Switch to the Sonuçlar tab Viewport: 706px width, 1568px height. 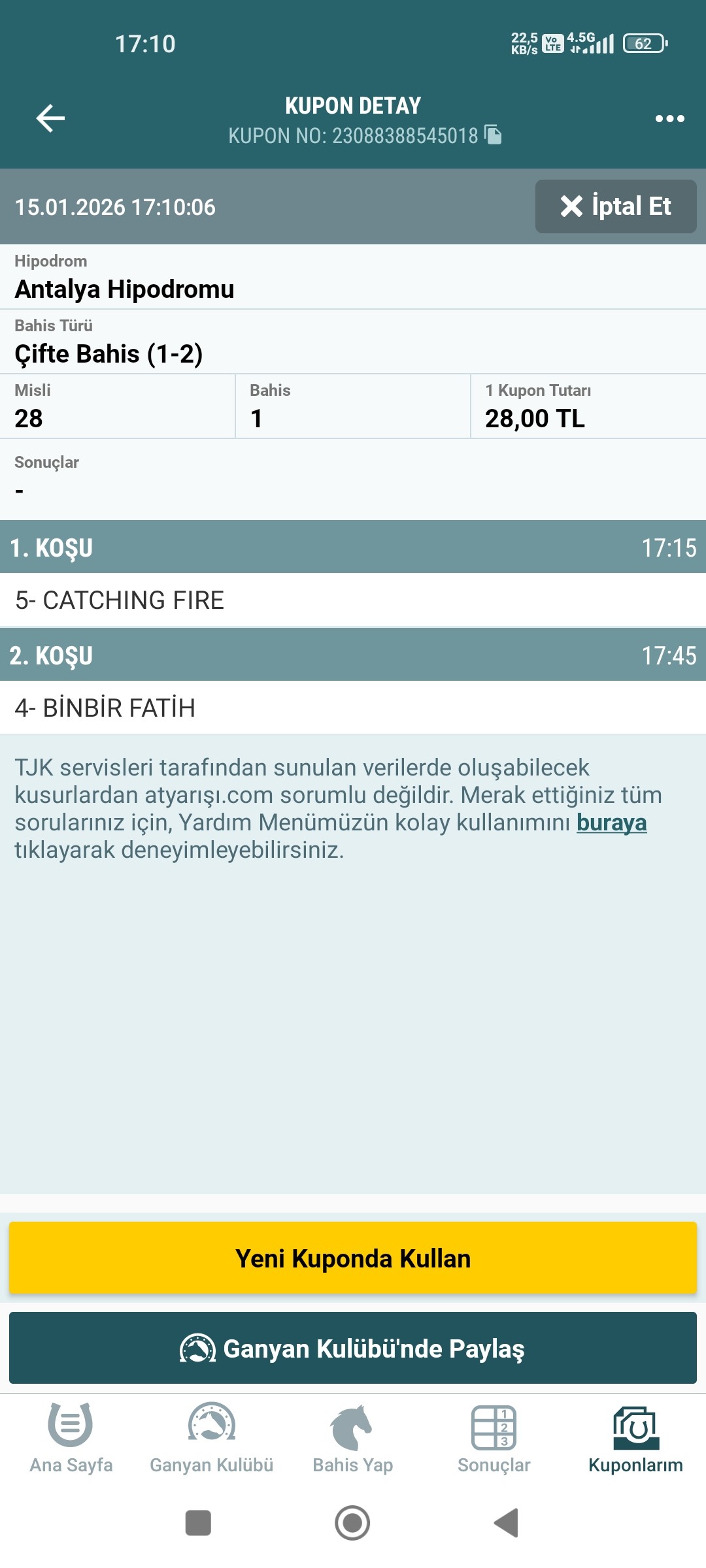(494, 1438)
